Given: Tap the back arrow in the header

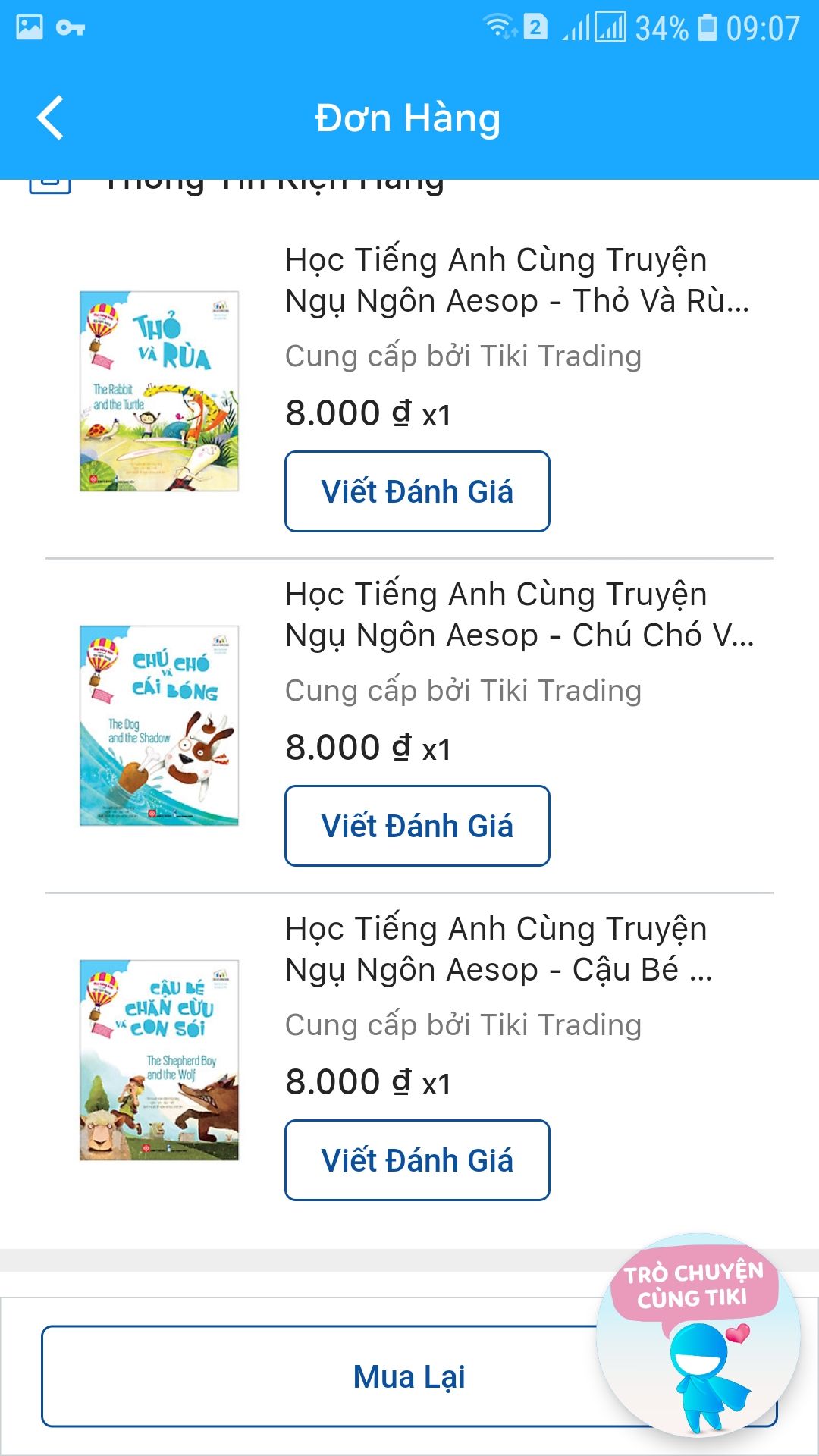Looking at the screenshot, I should click(49, 118).
